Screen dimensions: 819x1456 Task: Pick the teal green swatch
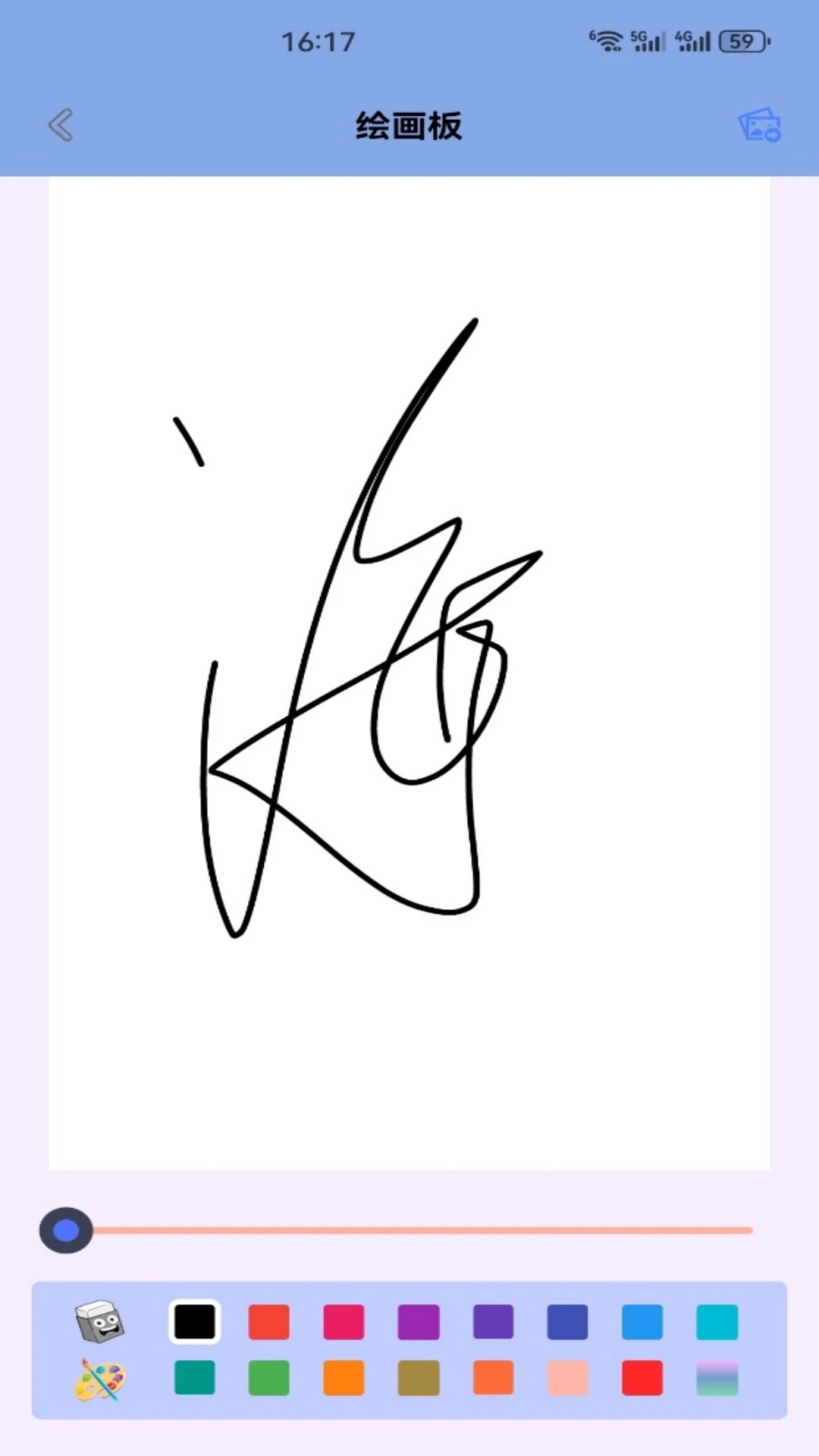[x=194, y=1378]
